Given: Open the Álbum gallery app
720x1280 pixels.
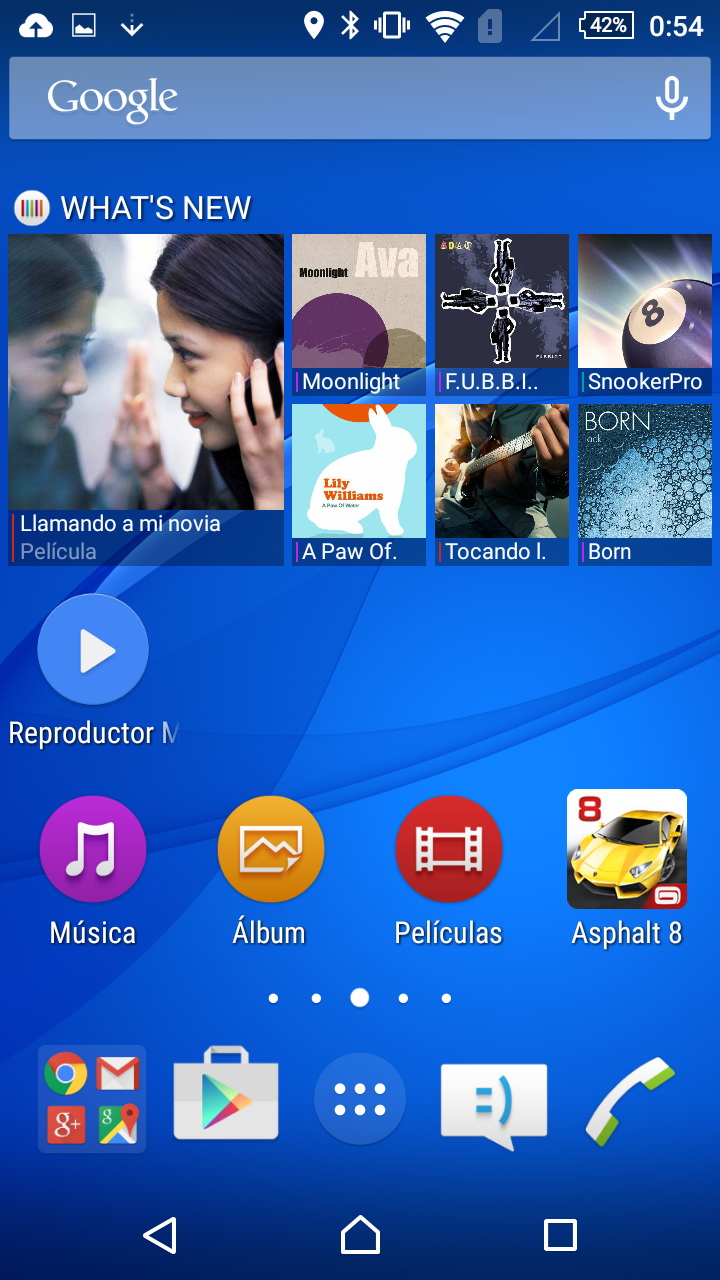Looking at the screenshot, I should (x=270, y=850).
